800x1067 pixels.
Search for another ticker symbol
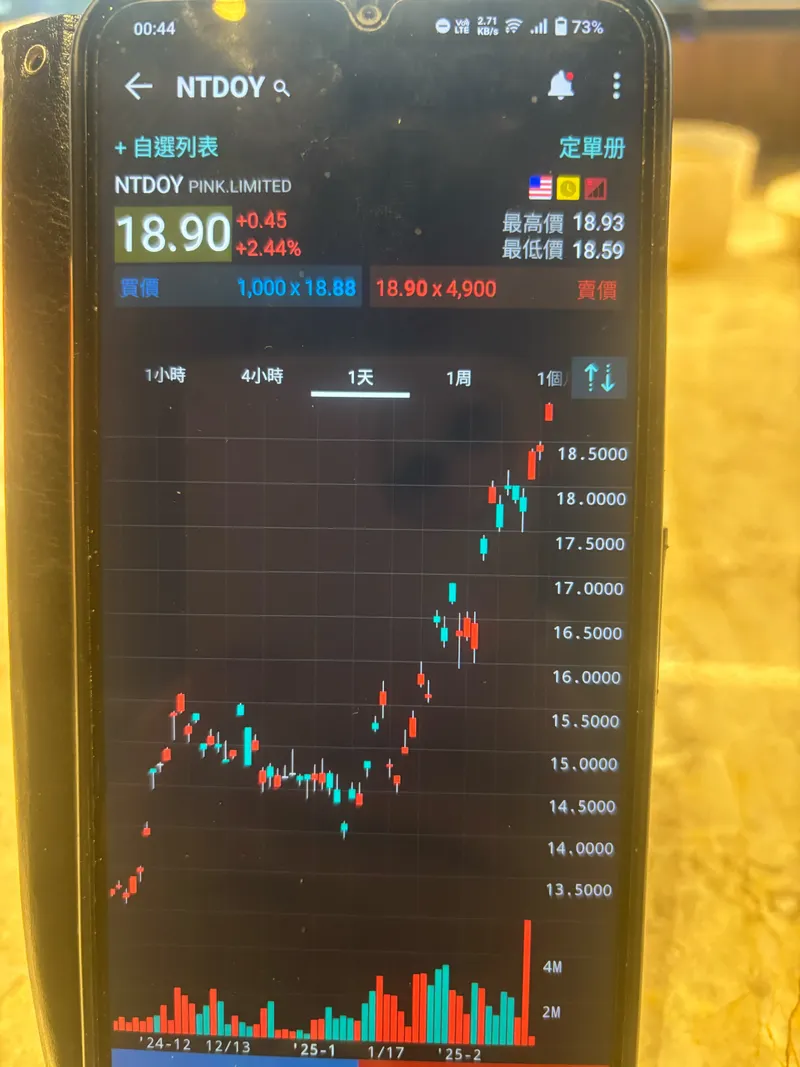tap(281, 89)
